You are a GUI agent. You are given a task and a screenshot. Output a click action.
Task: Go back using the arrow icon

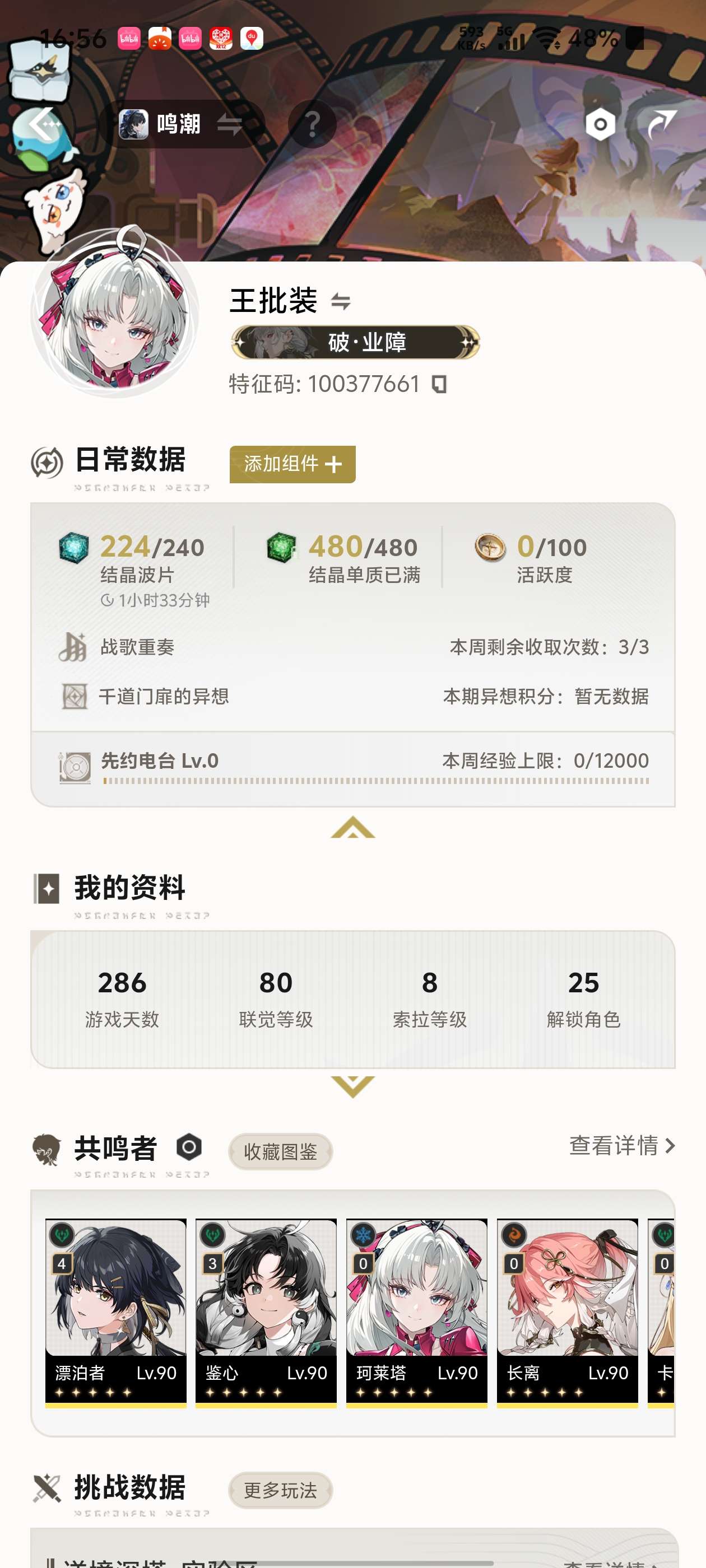tap(43, 124)
